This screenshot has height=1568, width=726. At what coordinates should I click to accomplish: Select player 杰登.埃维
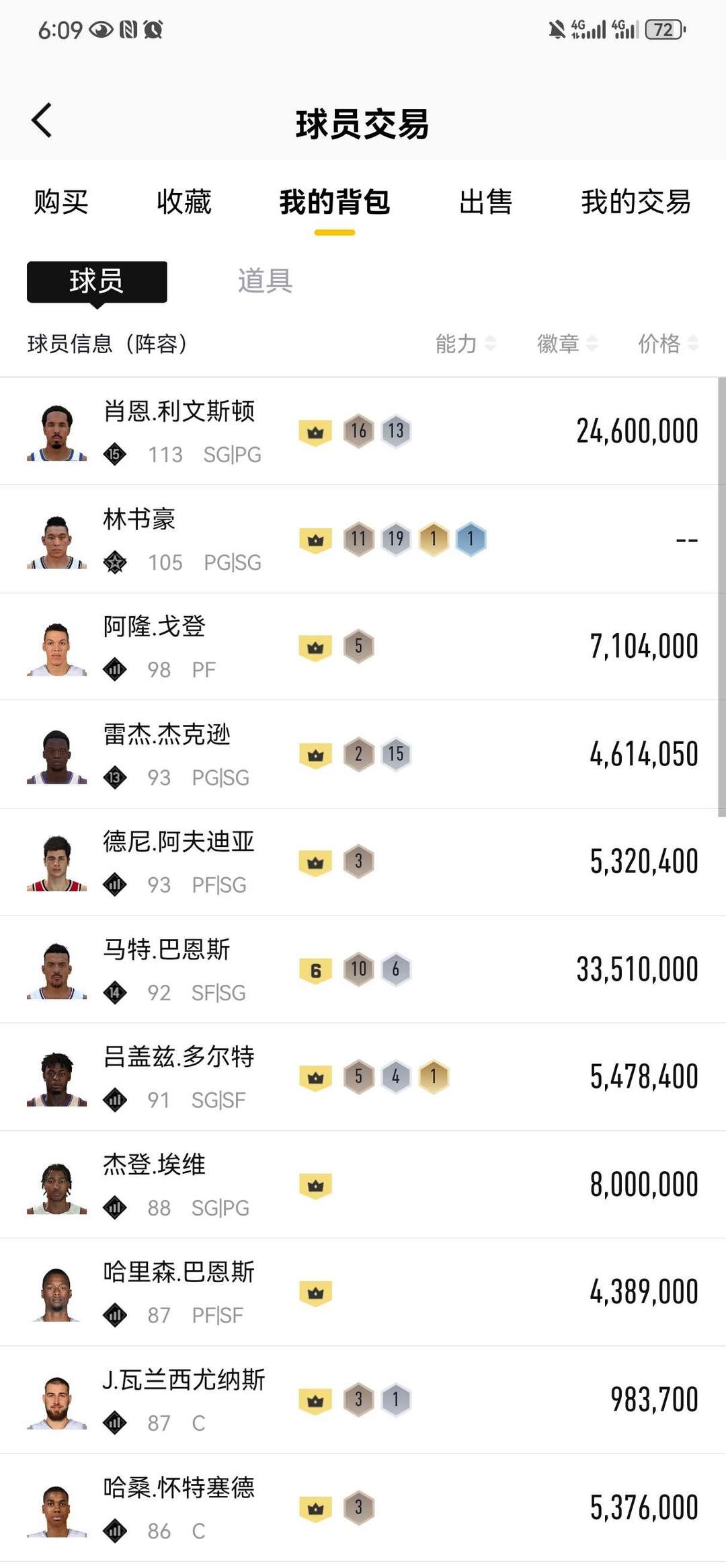(x=154, y=1165)
